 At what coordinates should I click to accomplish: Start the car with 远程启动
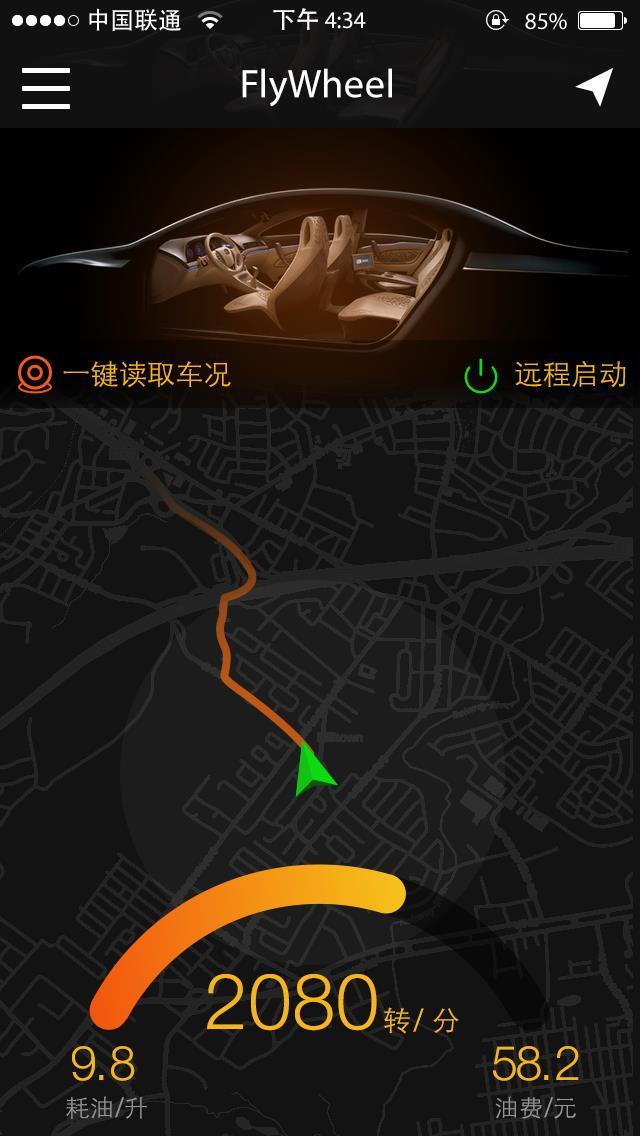coord(545,375)
